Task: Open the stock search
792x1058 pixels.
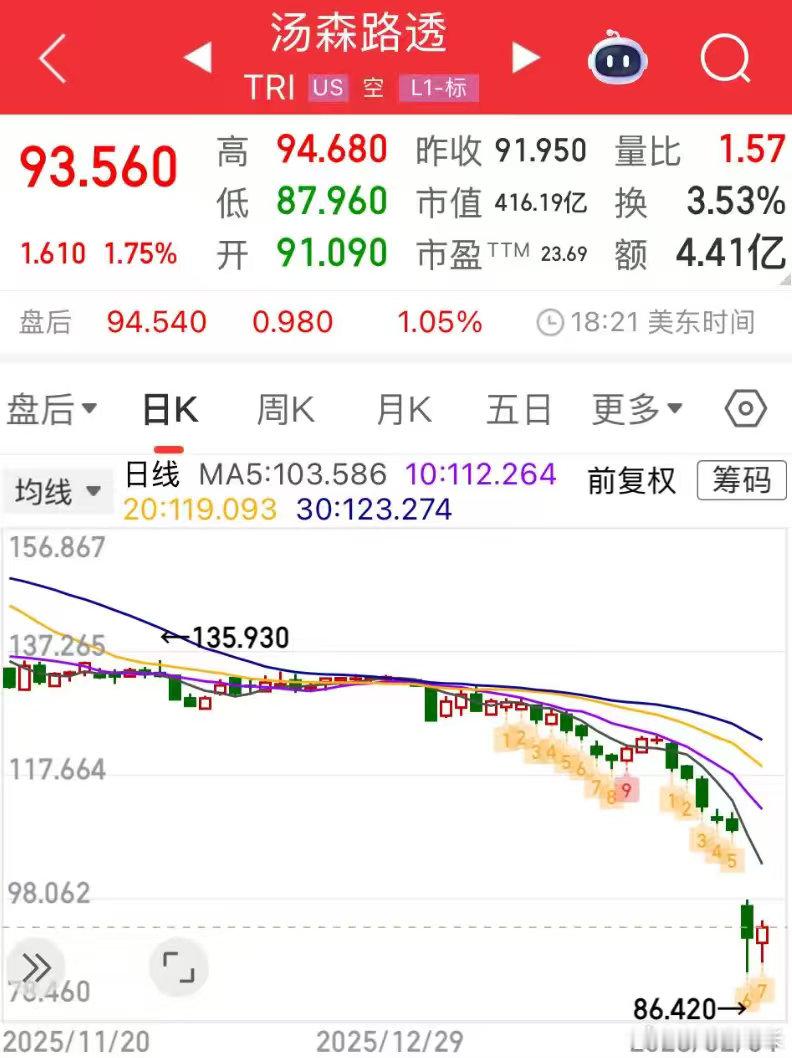Action: [725, 60]
